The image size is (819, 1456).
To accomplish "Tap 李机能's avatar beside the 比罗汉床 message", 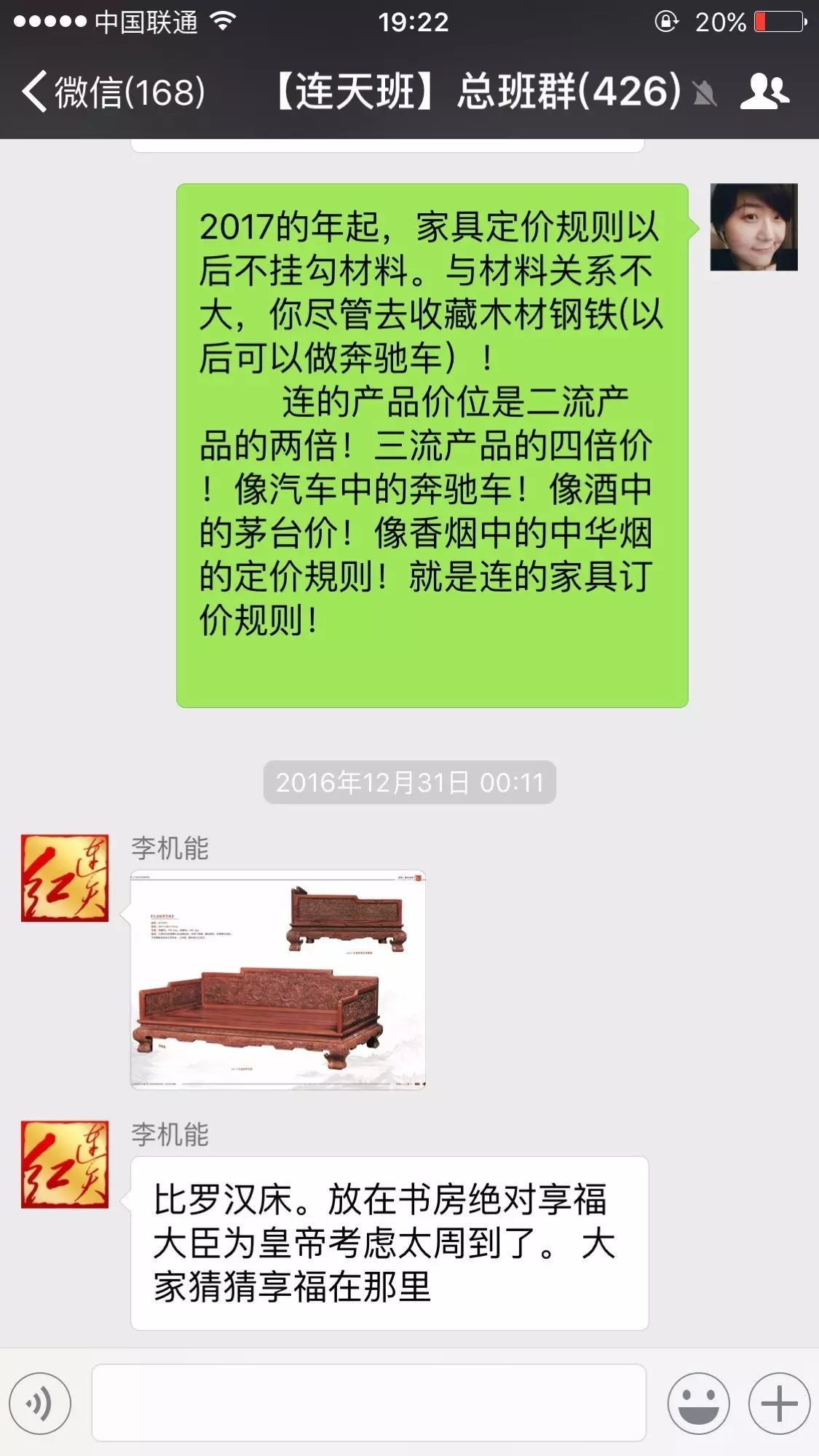I will [65, 1164].
